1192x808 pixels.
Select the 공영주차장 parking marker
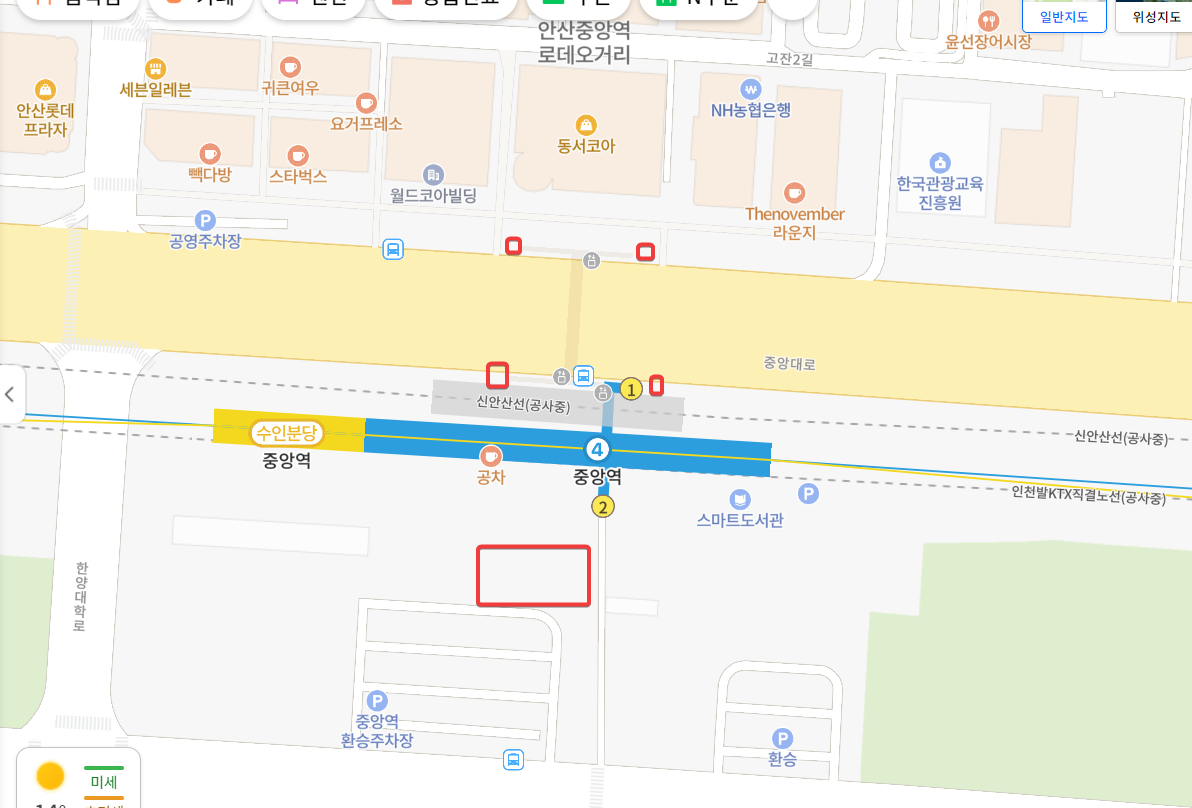point(205,220)
